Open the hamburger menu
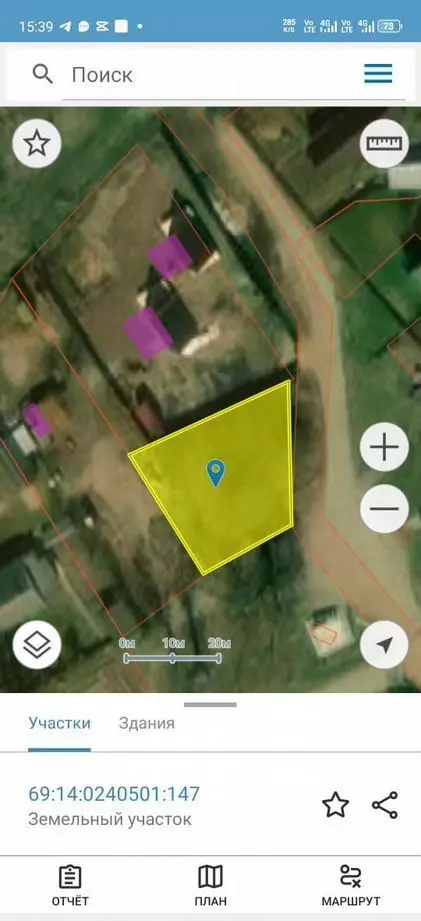This screenshot has width=421, height=921. [x=378, y=74]
